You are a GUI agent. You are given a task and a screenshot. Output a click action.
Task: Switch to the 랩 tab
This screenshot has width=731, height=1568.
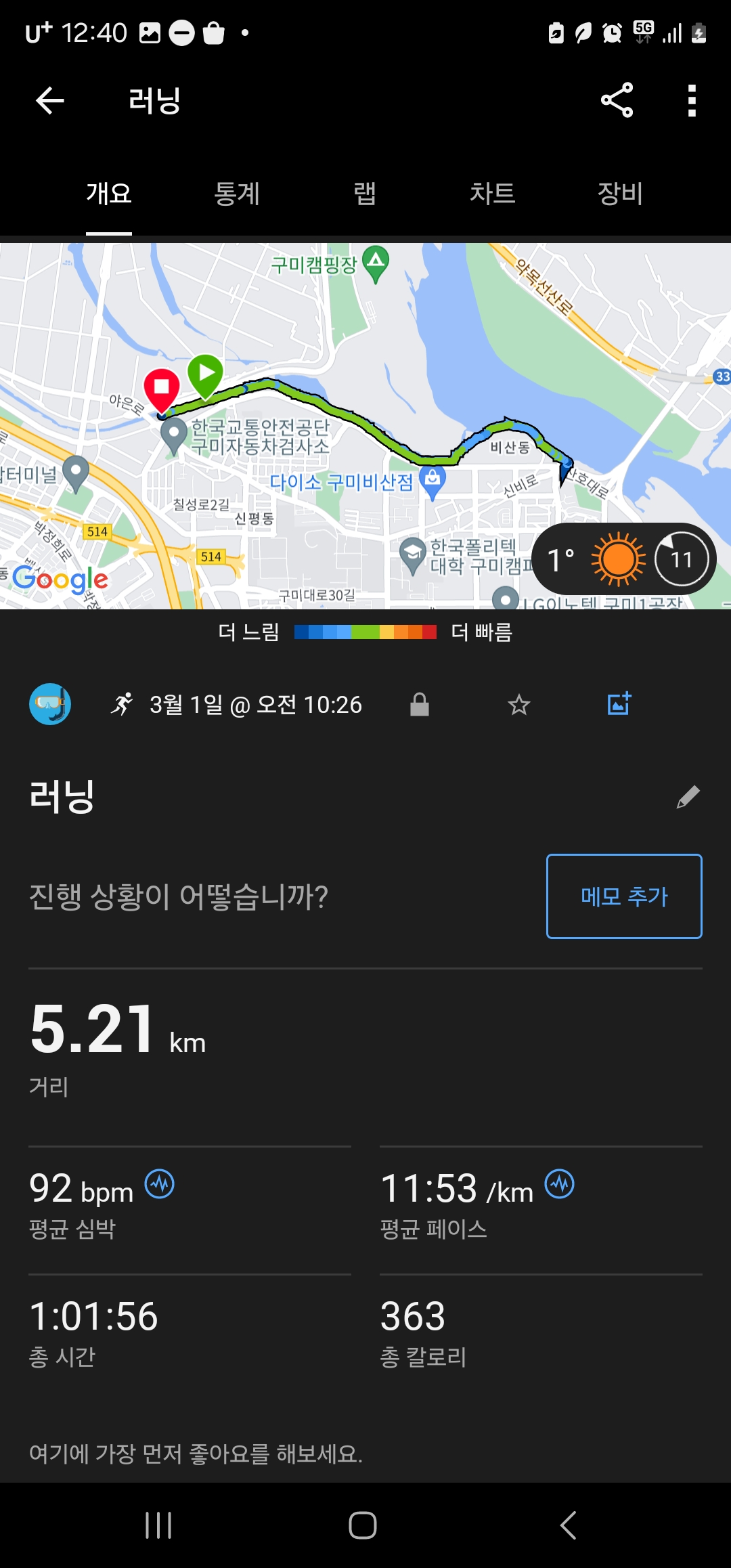pos(365,194)
